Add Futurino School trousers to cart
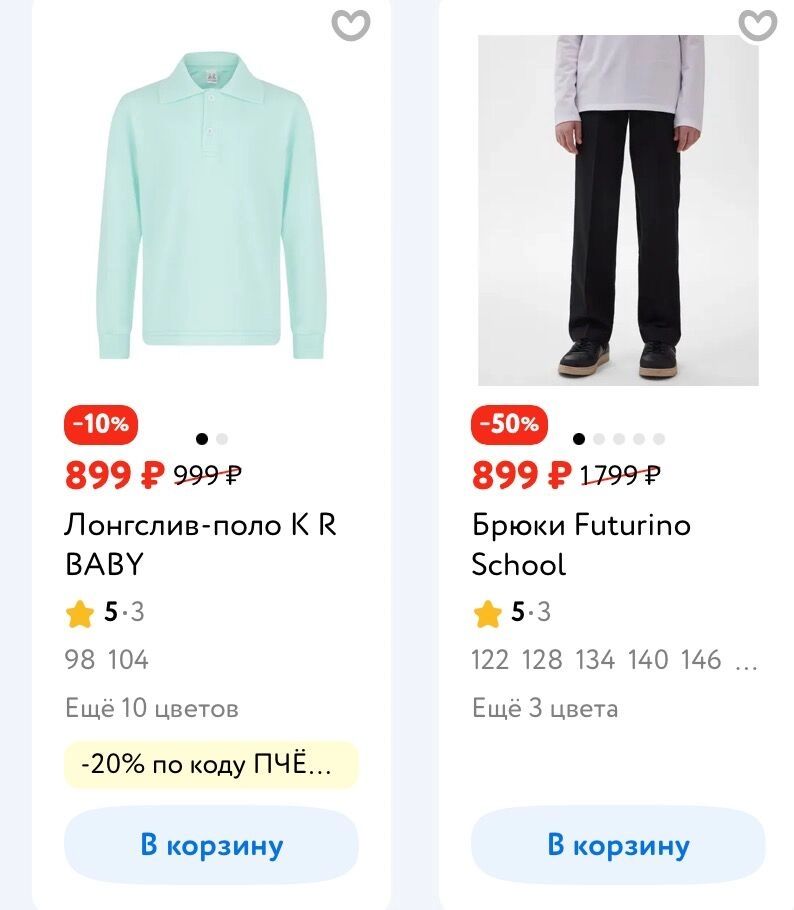Viewport: 794px width, 910px height. [618, 845]
